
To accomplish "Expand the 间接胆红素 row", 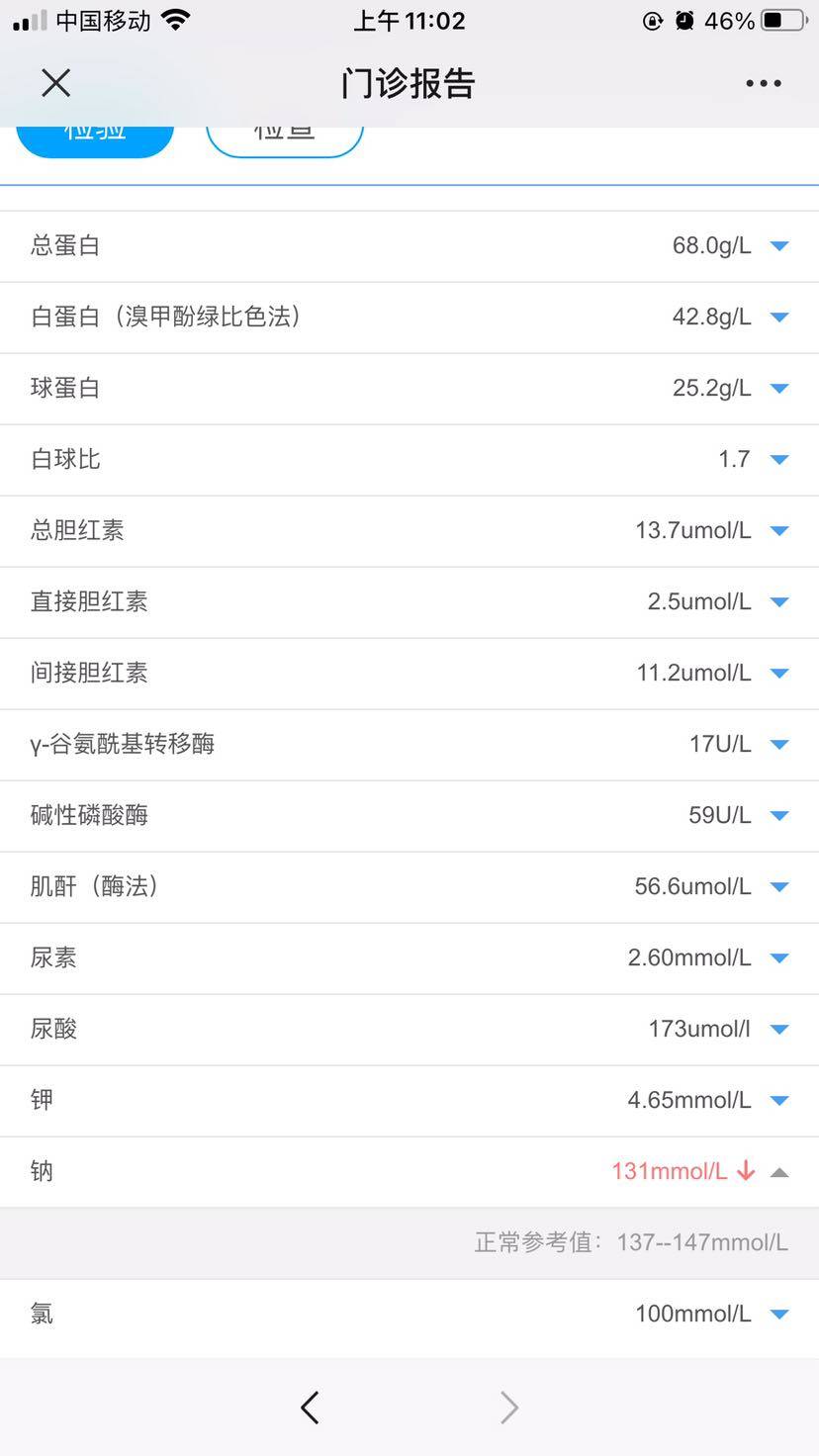I will 778,674.
